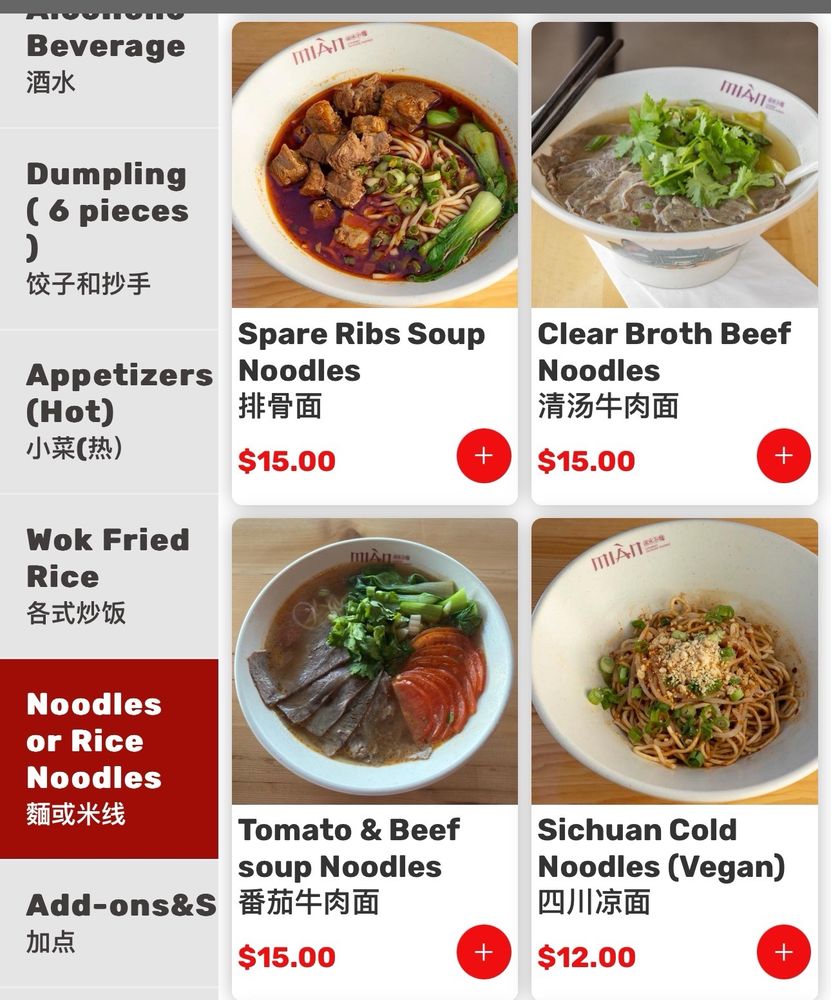Image resolution: width=831 pixels, height=1000 pixels.
Task: Go to the Wok Fried Rice category
Action: pos(108,575)
